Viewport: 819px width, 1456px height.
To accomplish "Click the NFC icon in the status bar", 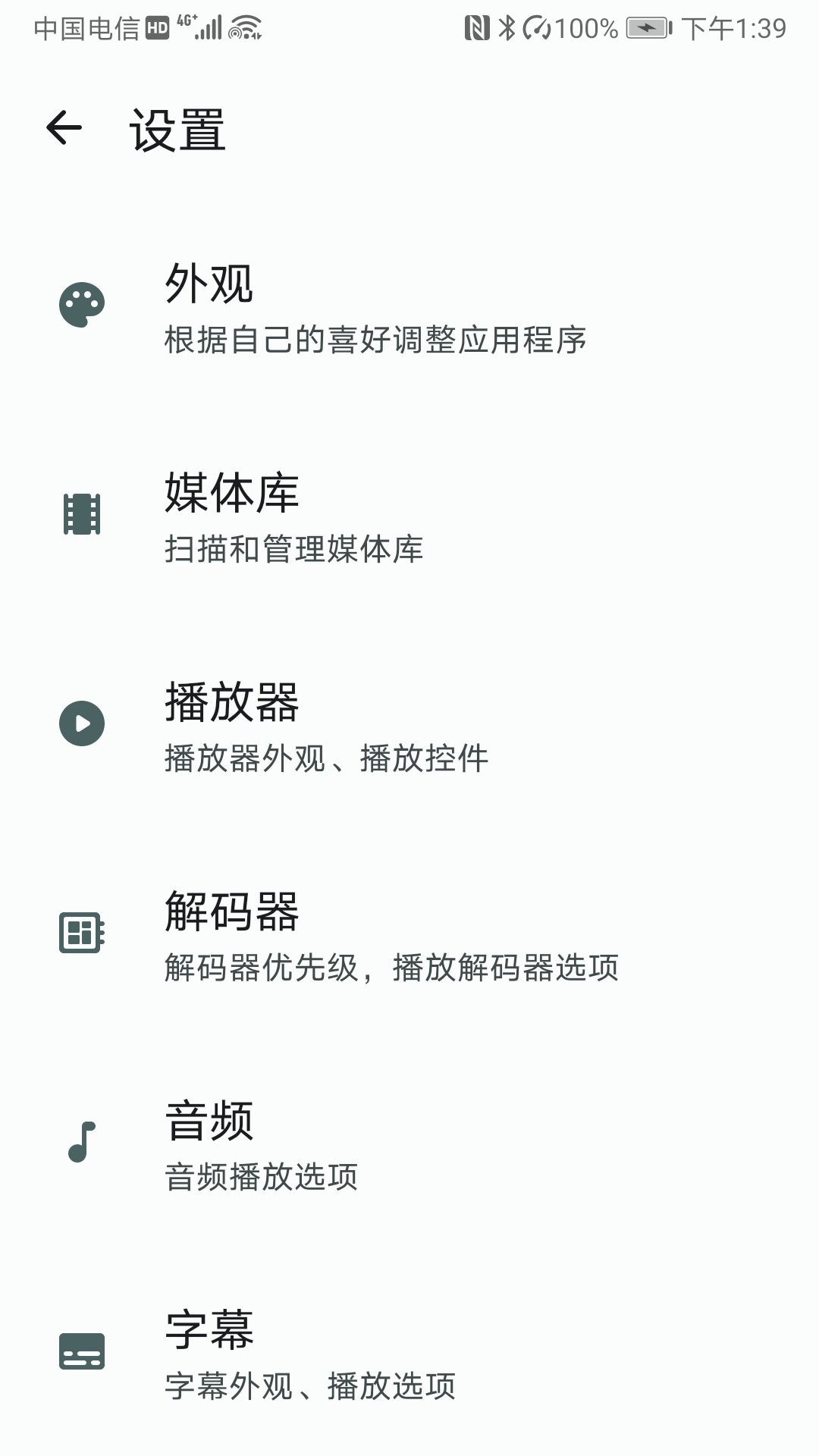I will (x=476, y=27).
